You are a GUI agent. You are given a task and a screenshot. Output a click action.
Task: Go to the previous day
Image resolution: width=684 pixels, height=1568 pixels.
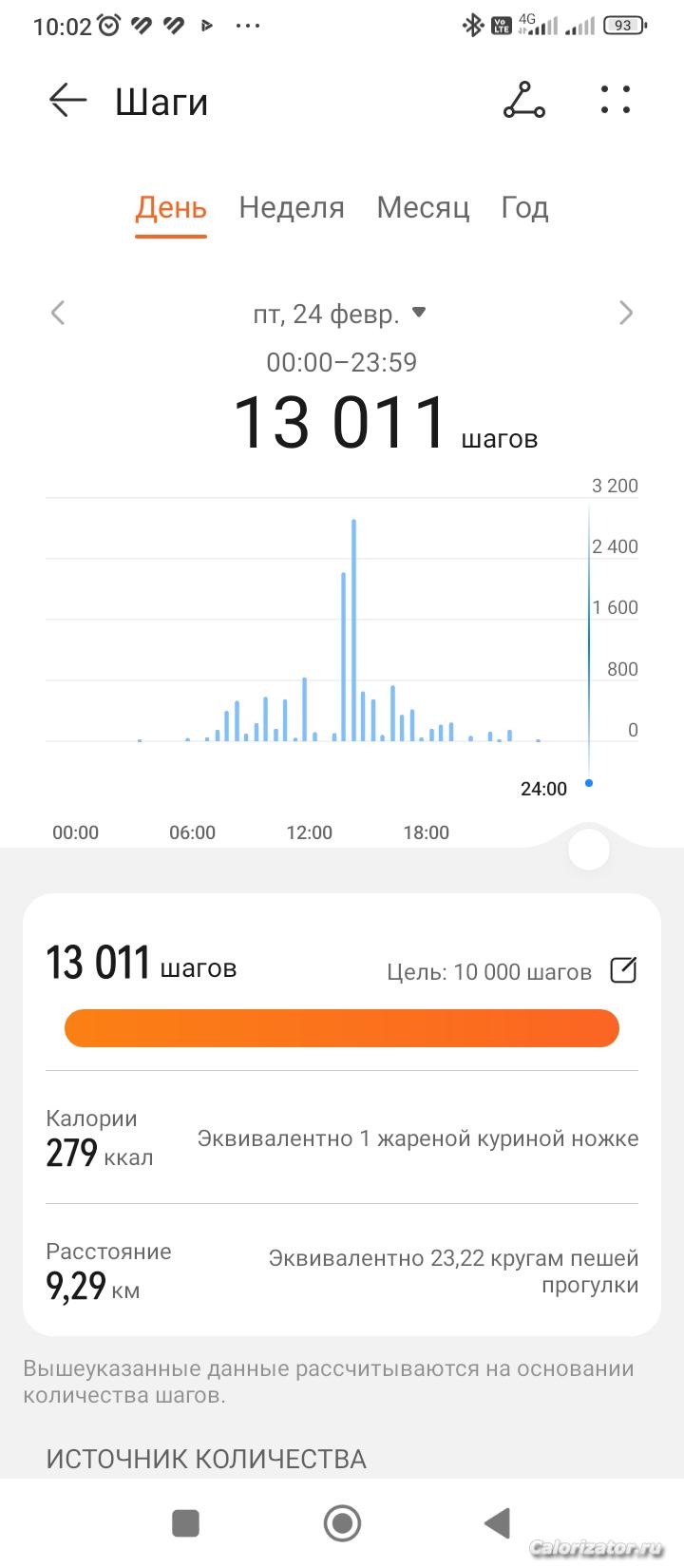coord(58,313)
